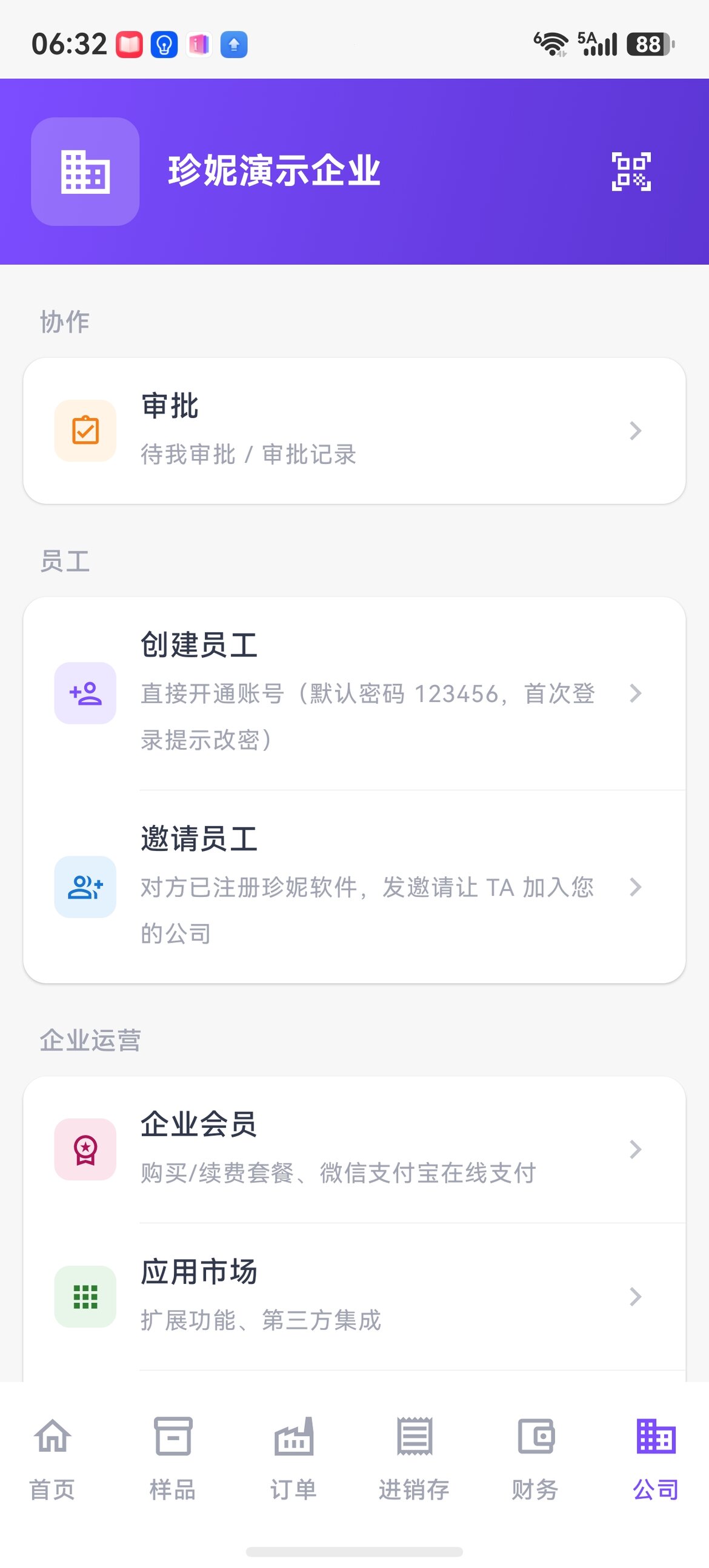Open the 应用市场 grid icon
This screenshot has height=1568, width=709.
[x=85, y=1297]
